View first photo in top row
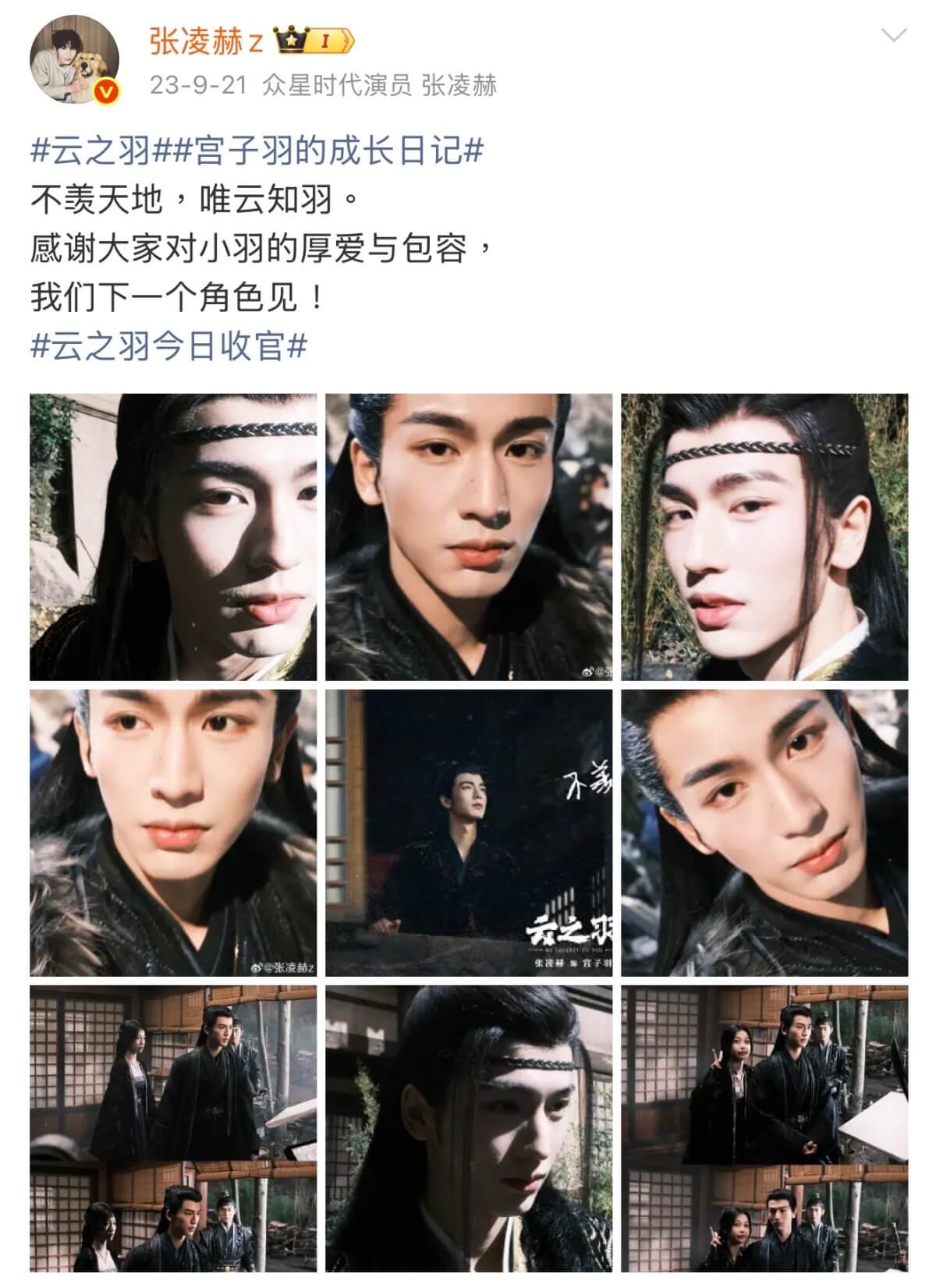Viewport: 936px width, 1288px height. 173,537
